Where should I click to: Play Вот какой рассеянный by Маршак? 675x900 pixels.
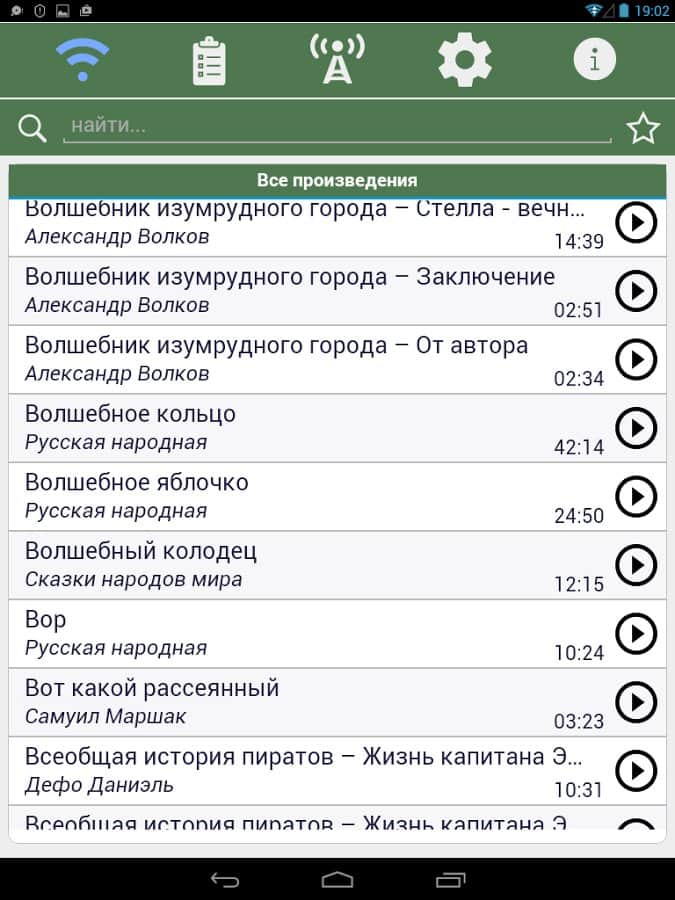point(636,702)
